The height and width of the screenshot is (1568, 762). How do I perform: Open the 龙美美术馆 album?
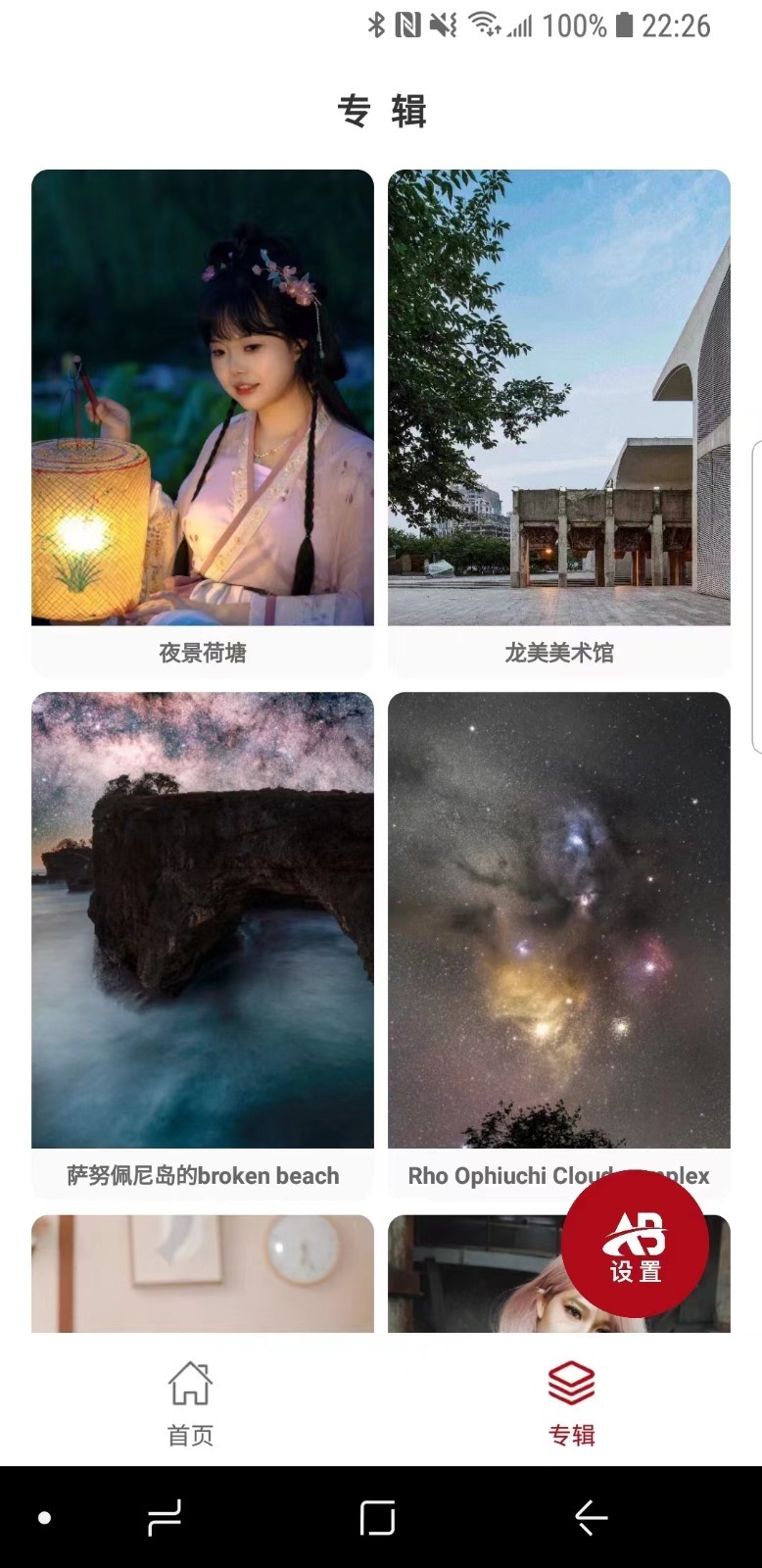point(559,422)
